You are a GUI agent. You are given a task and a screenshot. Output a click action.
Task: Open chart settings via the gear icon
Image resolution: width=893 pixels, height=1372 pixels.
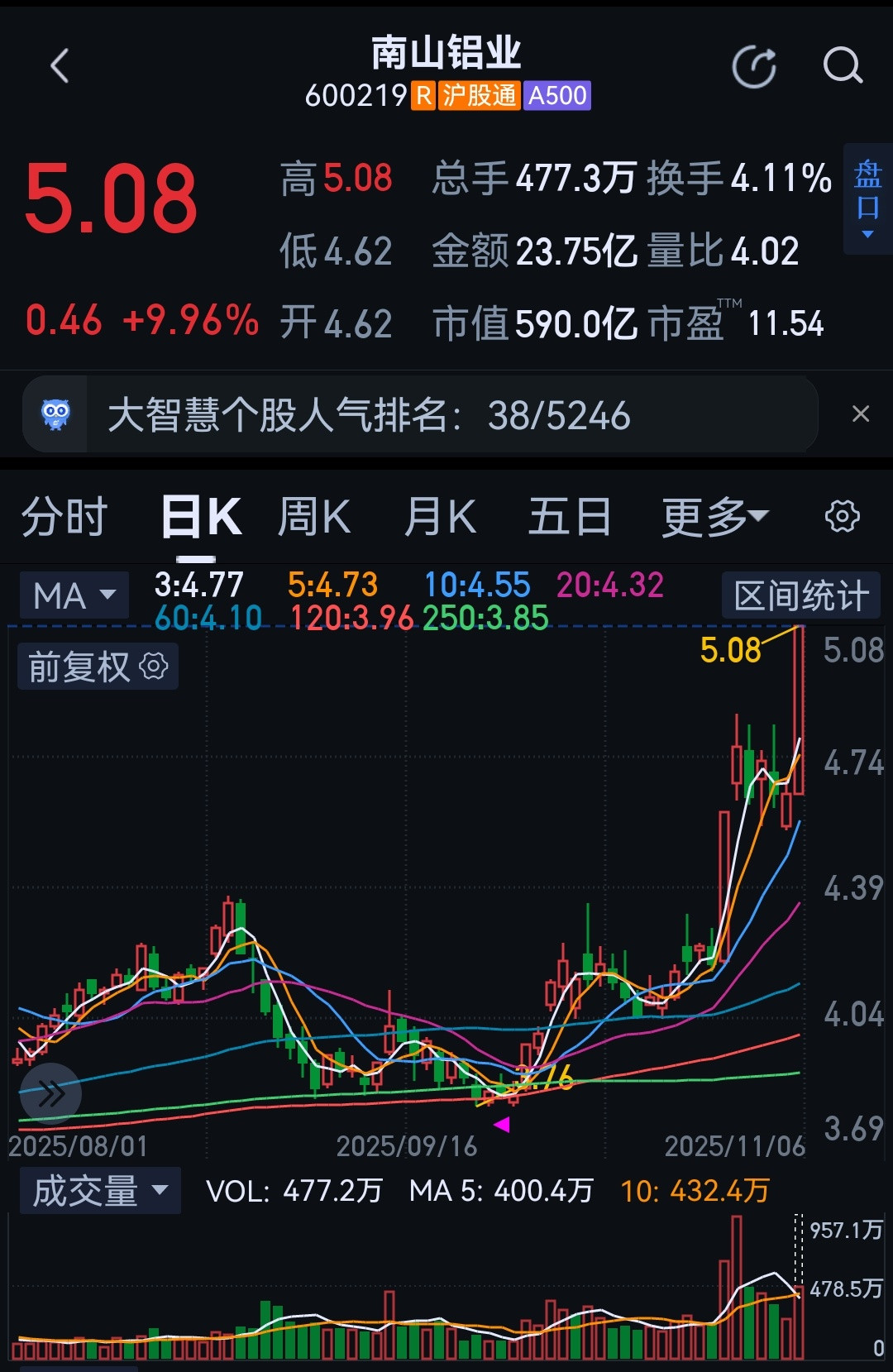click(843, 515)
